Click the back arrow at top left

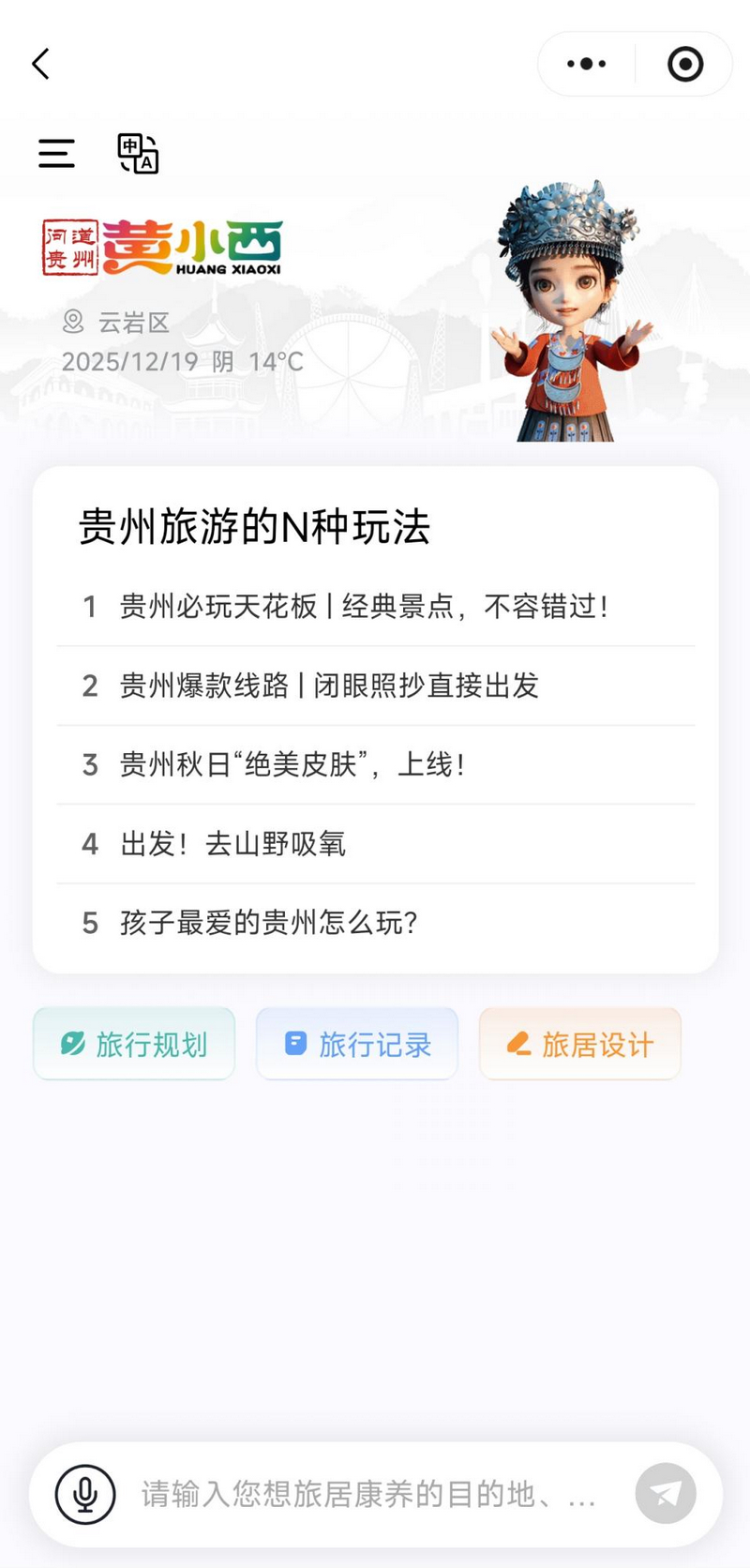coord(39,64)
